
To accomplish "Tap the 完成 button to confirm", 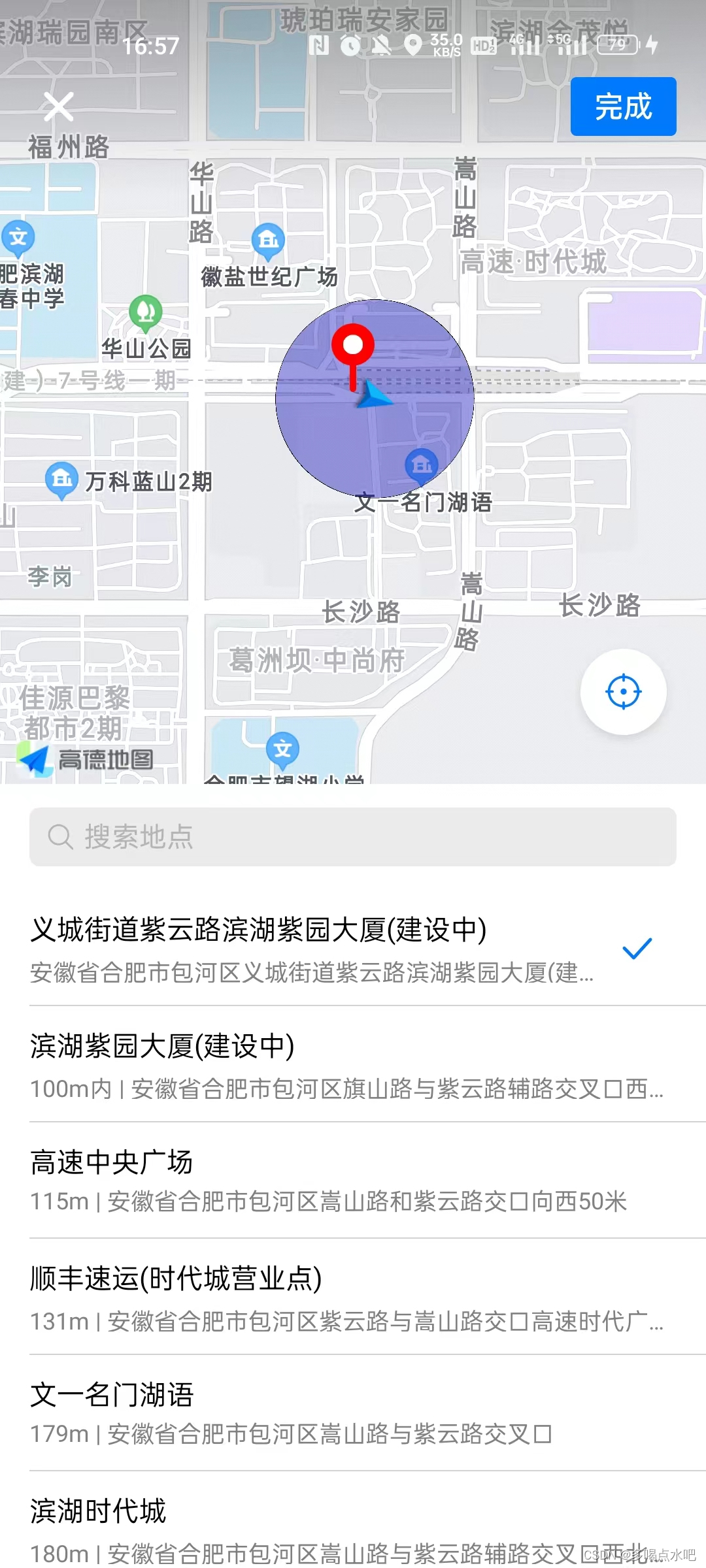I will tap(623, 106).
